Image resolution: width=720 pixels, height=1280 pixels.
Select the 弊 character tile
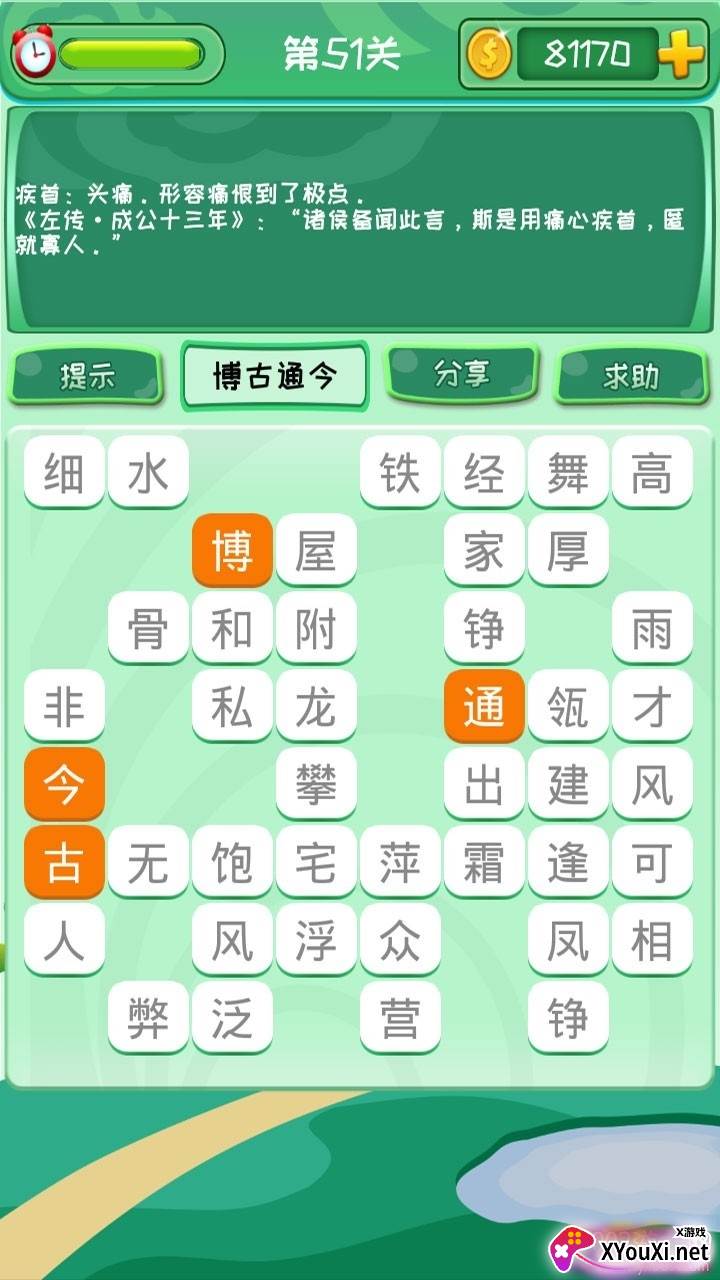(x=148, y=1018)
